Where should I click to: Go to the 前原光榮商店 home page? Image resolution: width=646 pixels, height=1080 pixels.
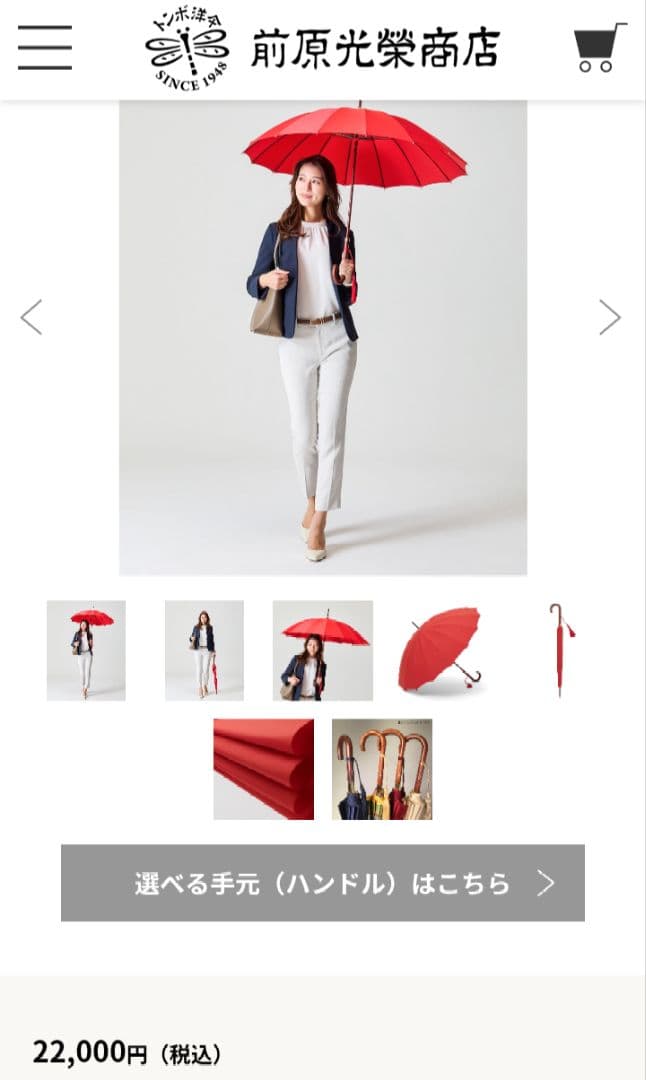[x=322, y=48]
